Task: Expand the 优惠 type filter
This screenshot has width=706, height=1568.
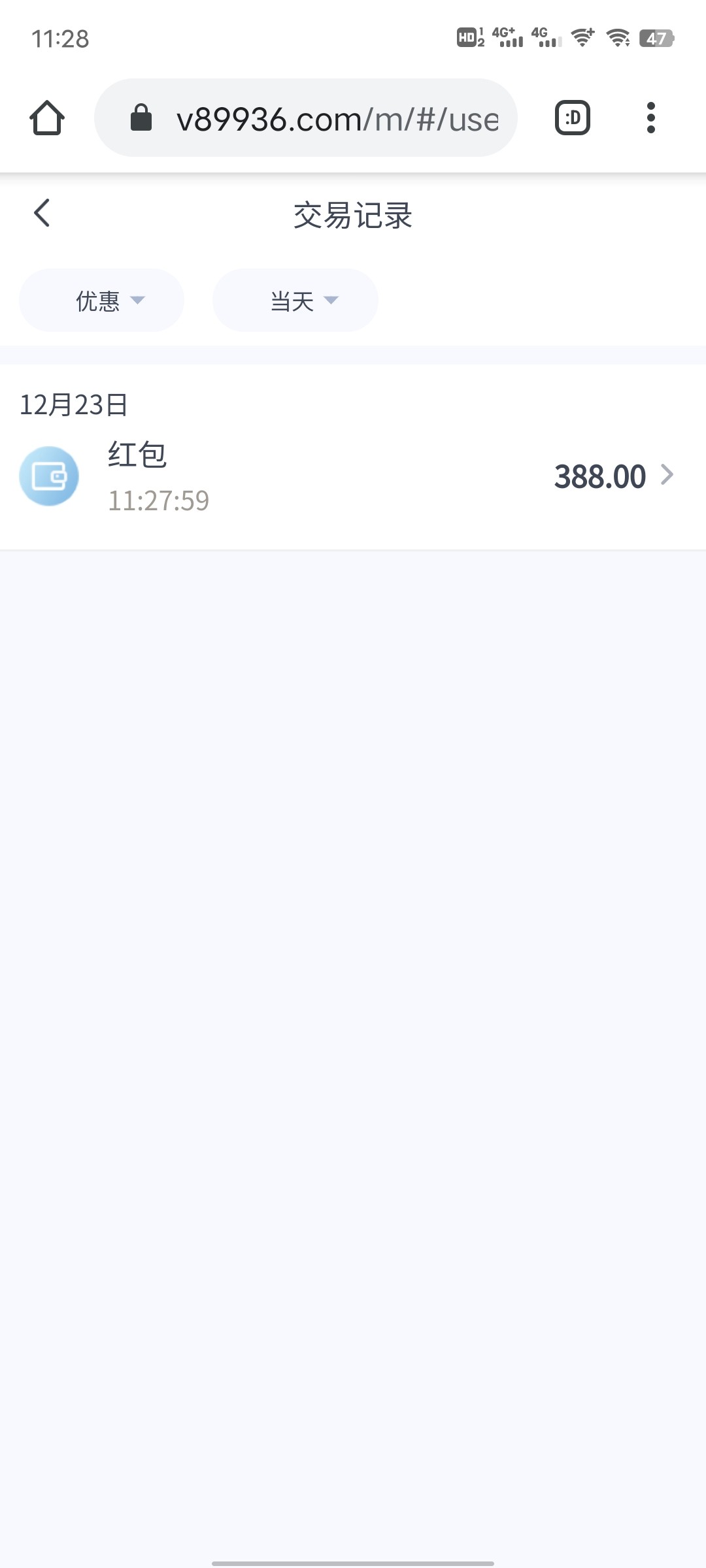Action: (101, 301)
